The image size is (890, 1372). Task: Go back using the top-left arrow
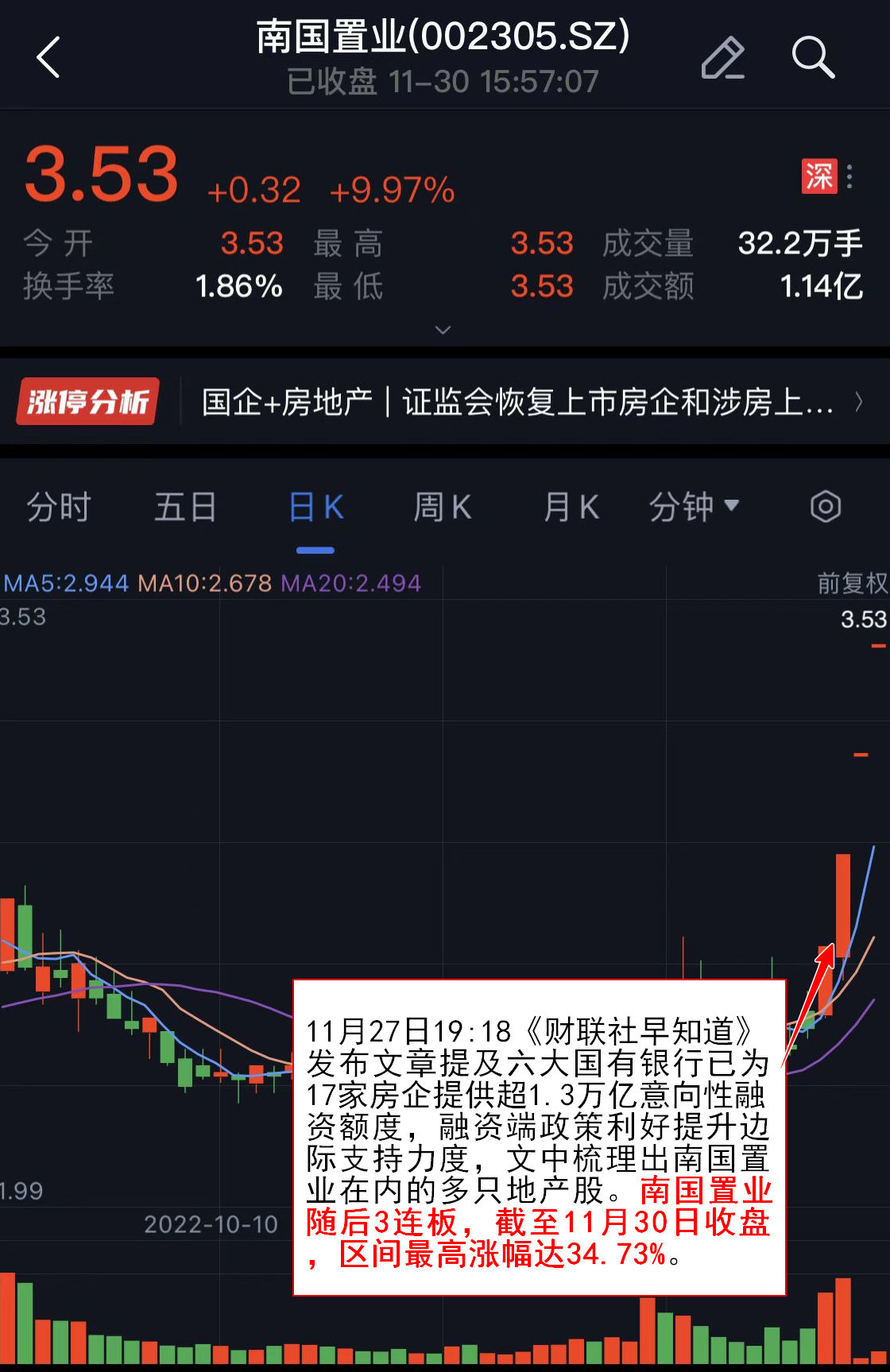48,58
